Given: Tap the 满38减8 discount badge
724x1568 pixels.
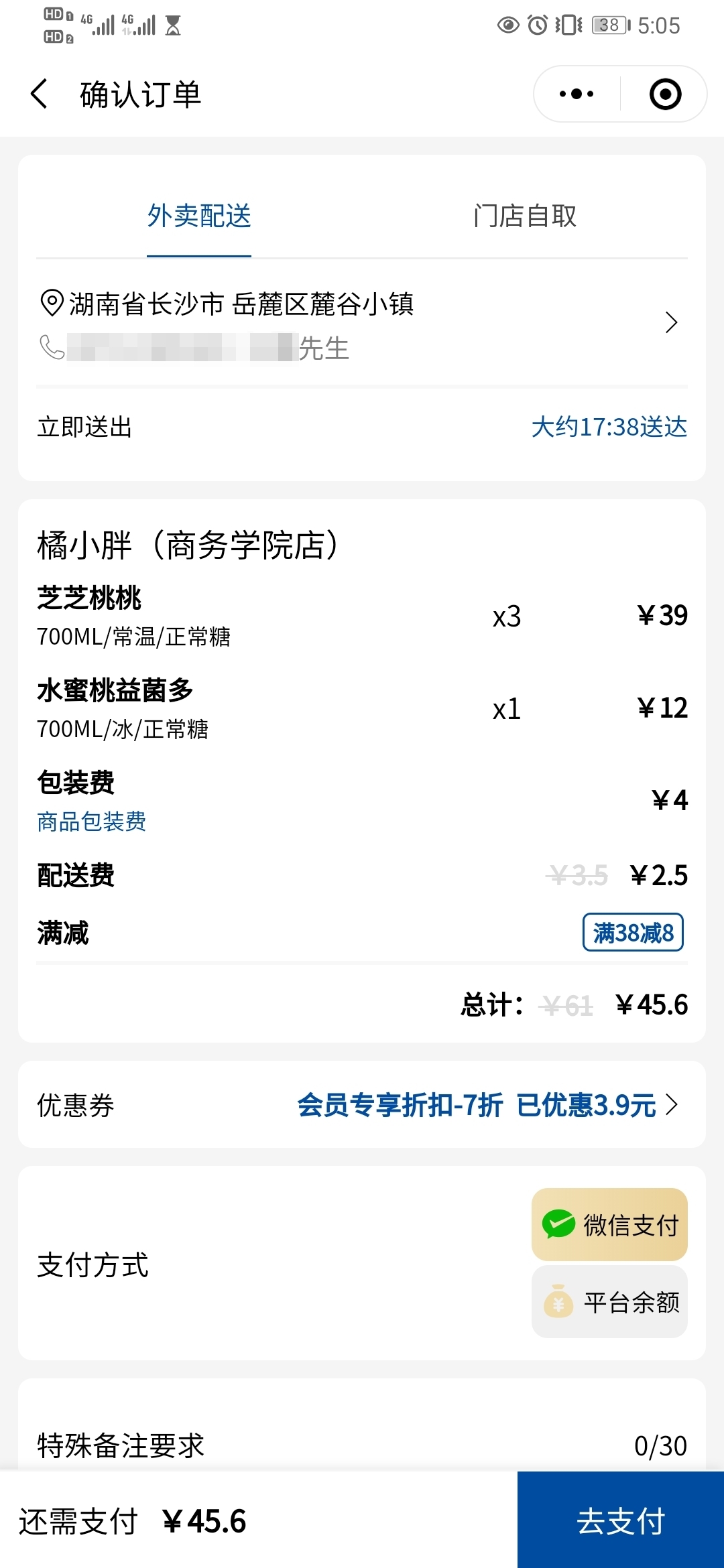Looking at the screenshot, I should [x=633, y=931].
